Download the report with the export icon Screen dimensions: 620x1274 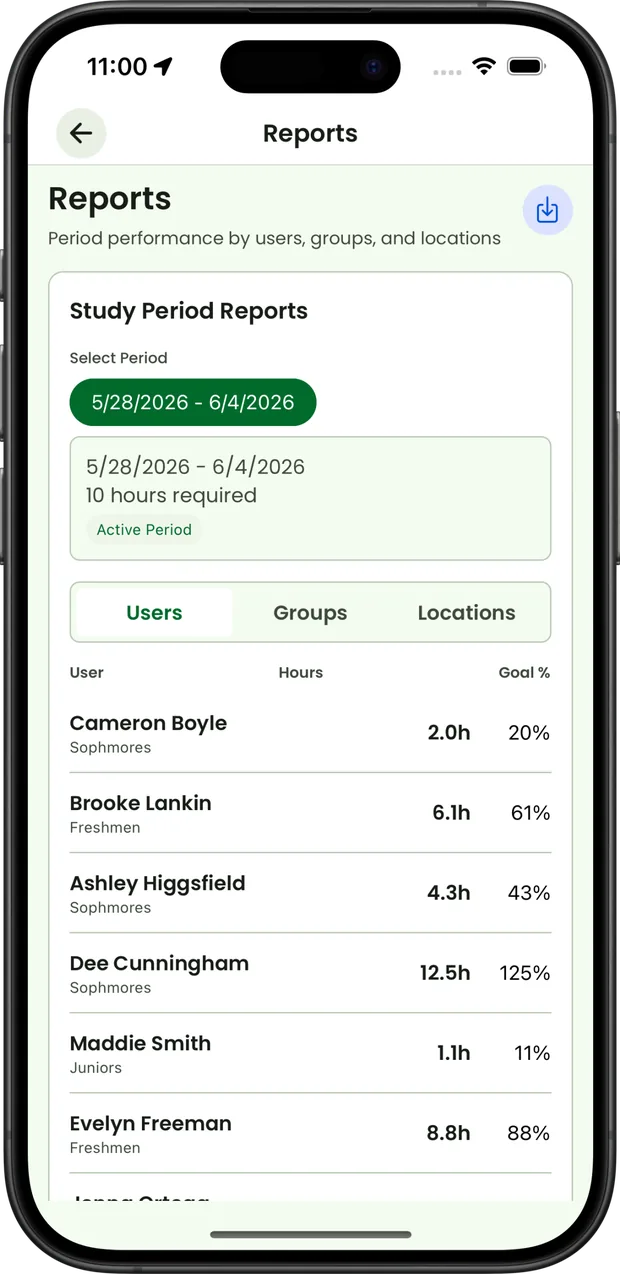click(547, 210)
